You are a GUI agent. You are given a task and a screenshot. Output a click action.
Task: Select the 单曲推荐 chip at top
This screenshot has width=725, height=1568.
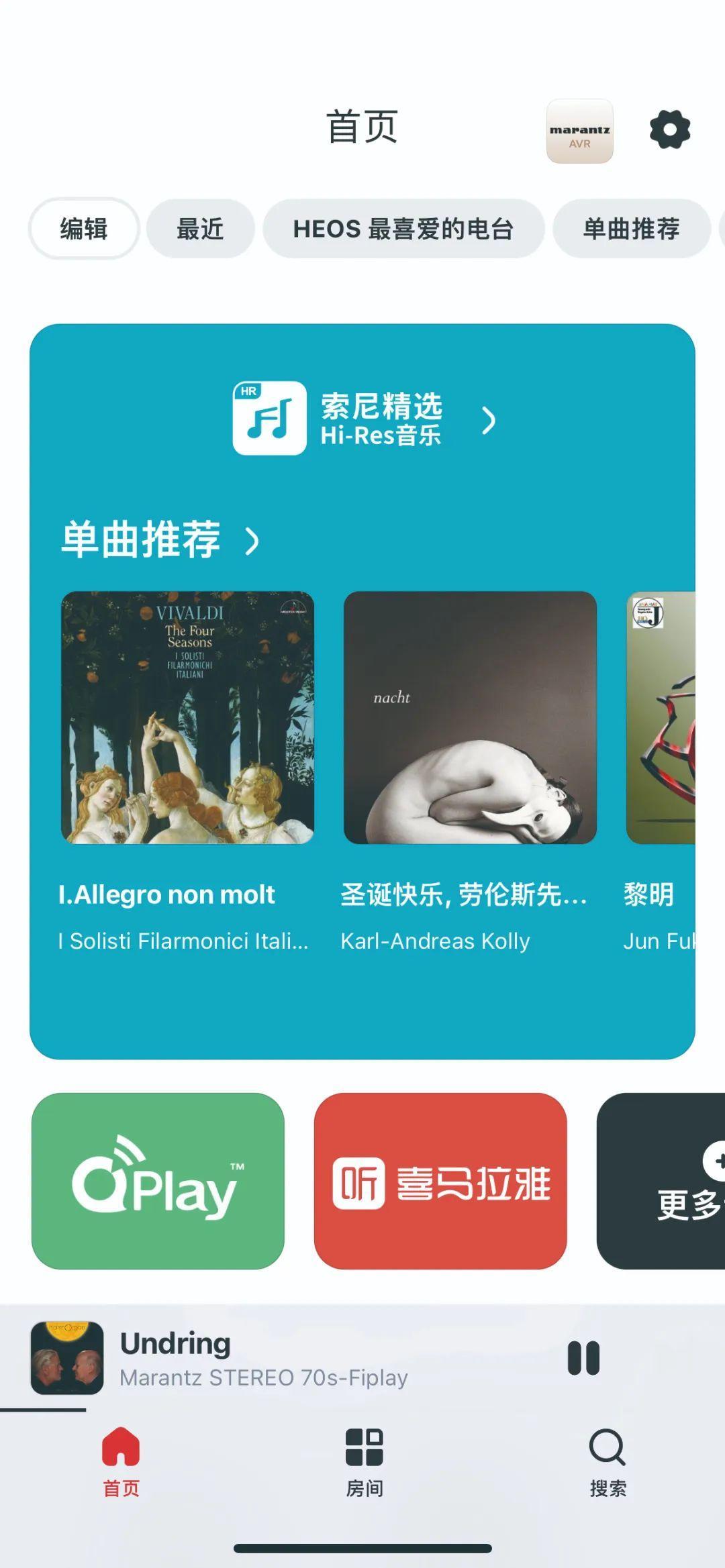(x=631, y=229)
